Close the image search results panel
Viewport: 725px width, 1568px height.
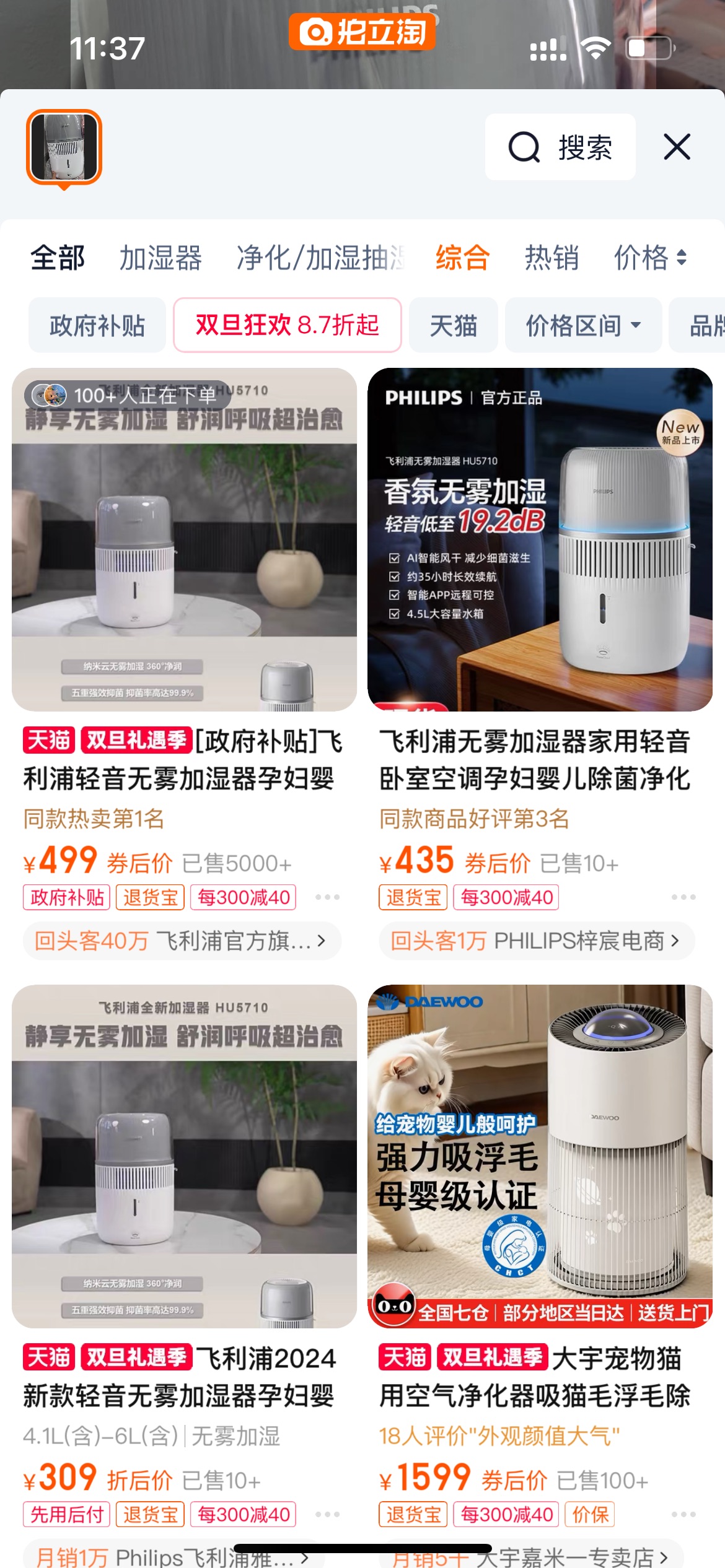(677, 147)
